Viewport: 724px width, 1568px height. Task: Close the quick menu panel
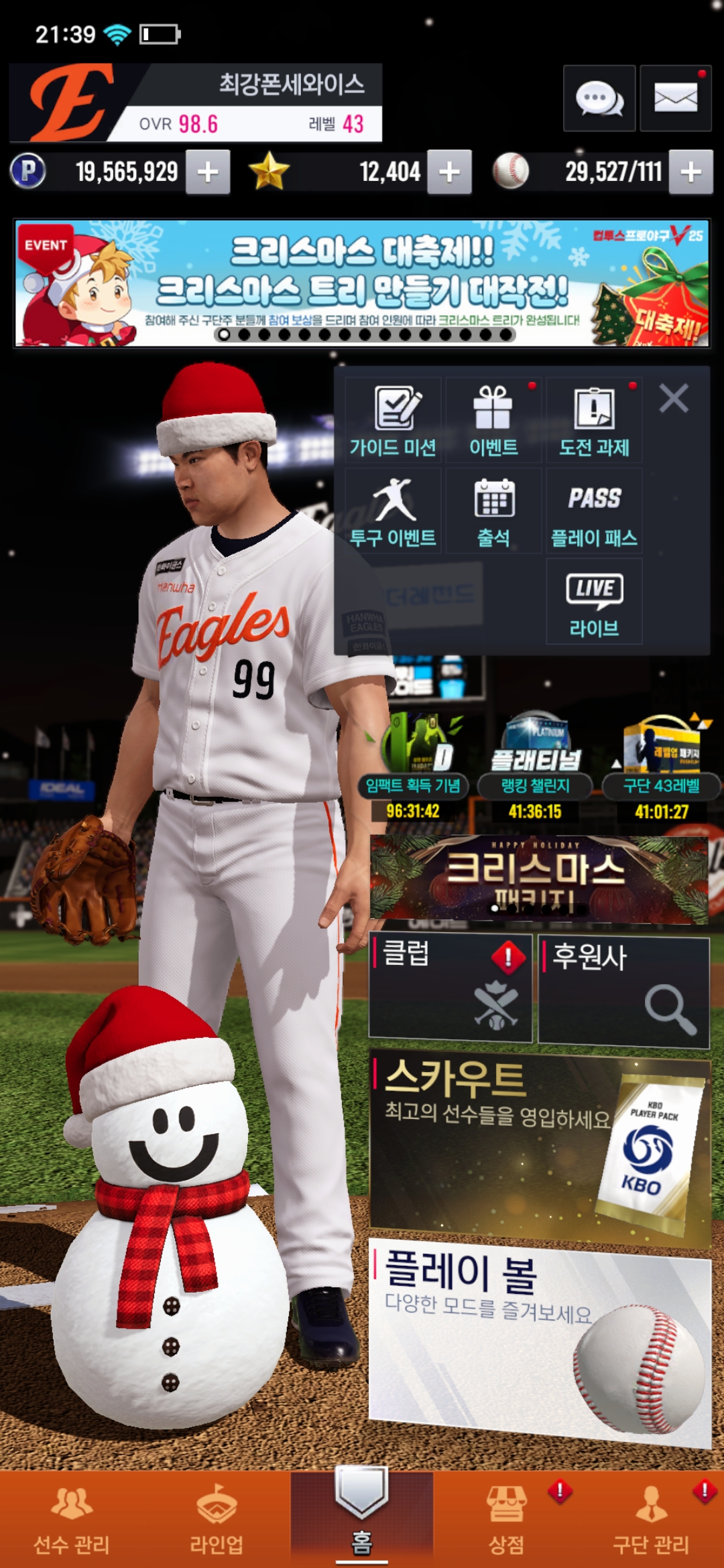(x=674, y=399)
